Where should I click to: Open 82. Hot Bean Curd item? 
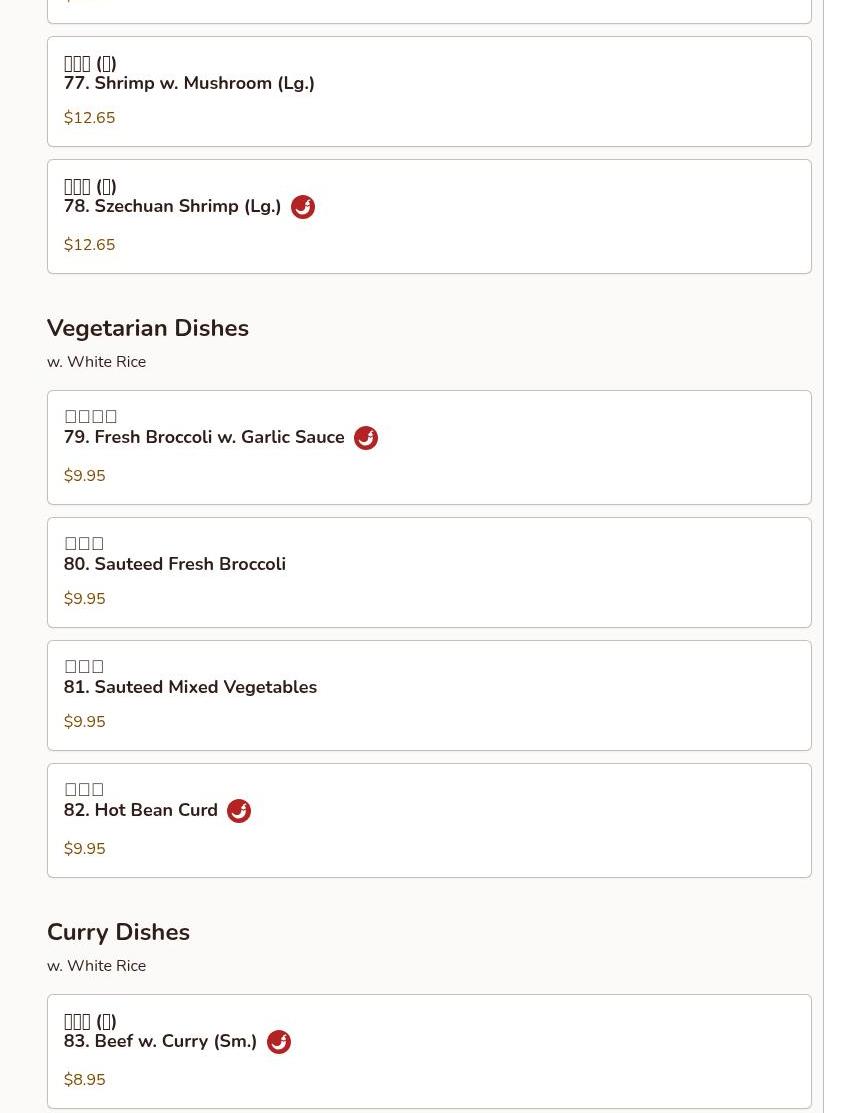click(x=428, y=820)
